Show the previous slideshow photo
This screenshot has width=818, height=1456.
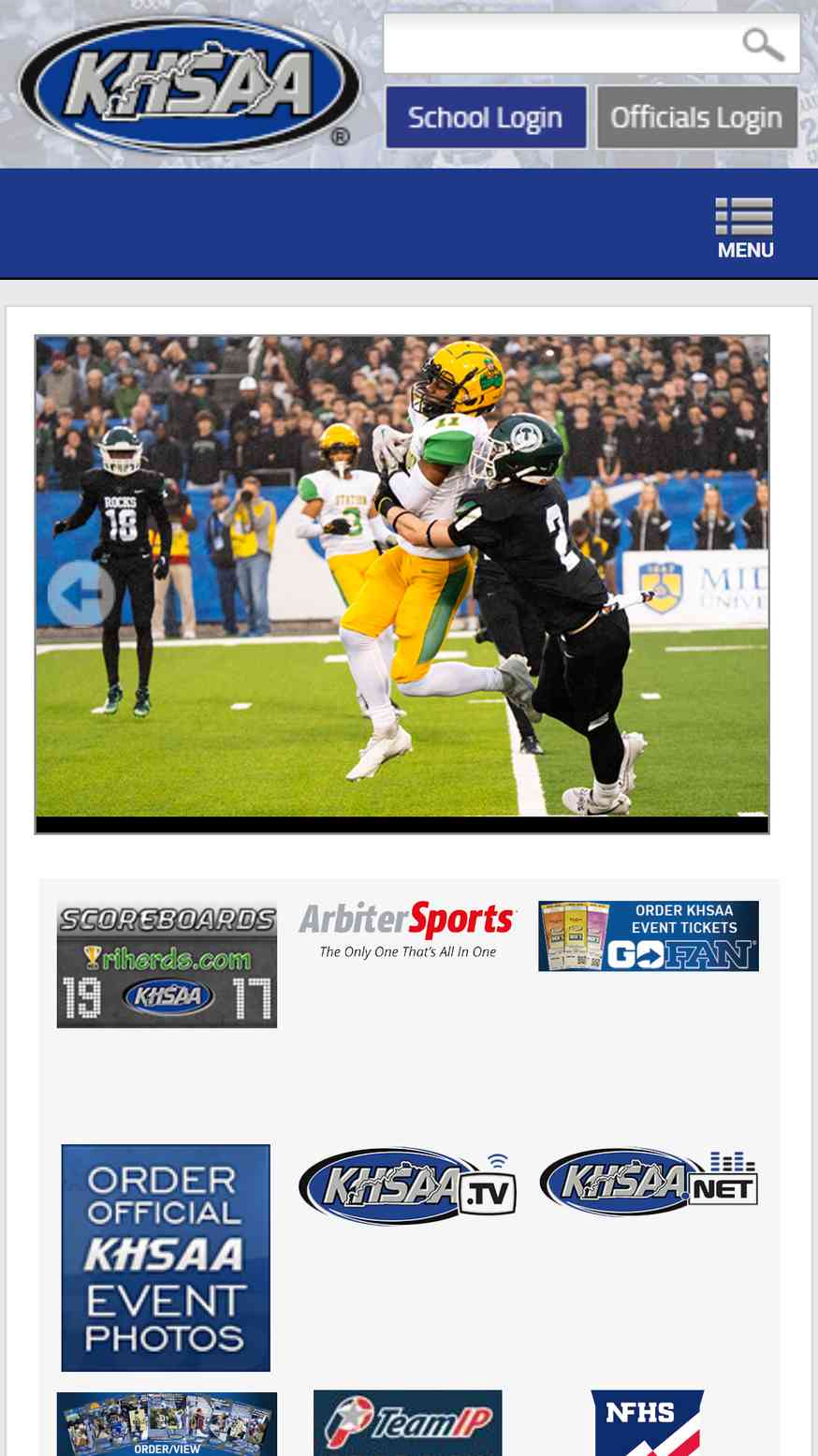point(81,594)
